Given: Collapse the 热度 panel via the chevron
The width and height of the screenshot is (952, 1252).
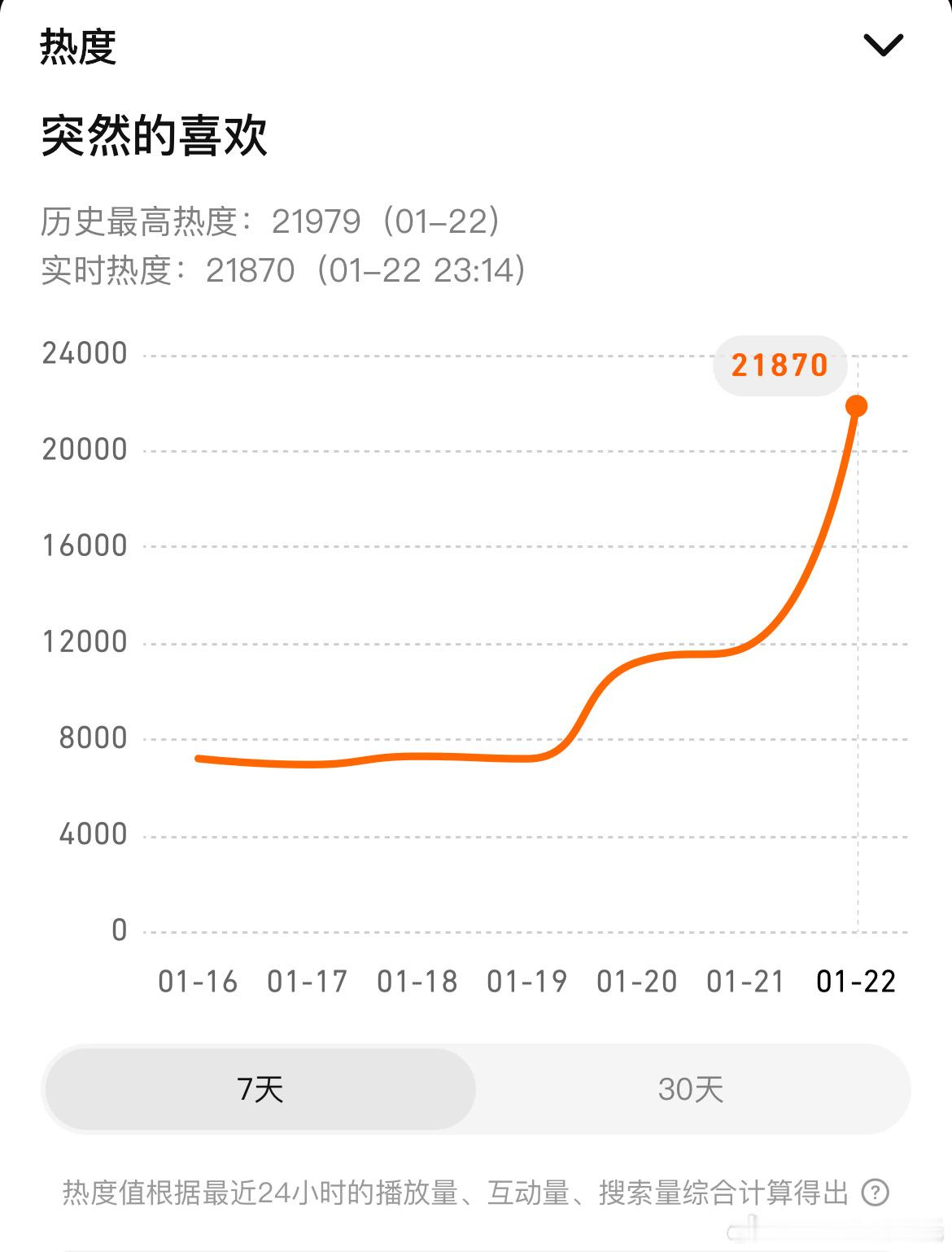Looking at the screenshot, I should (x=884, y=43).
